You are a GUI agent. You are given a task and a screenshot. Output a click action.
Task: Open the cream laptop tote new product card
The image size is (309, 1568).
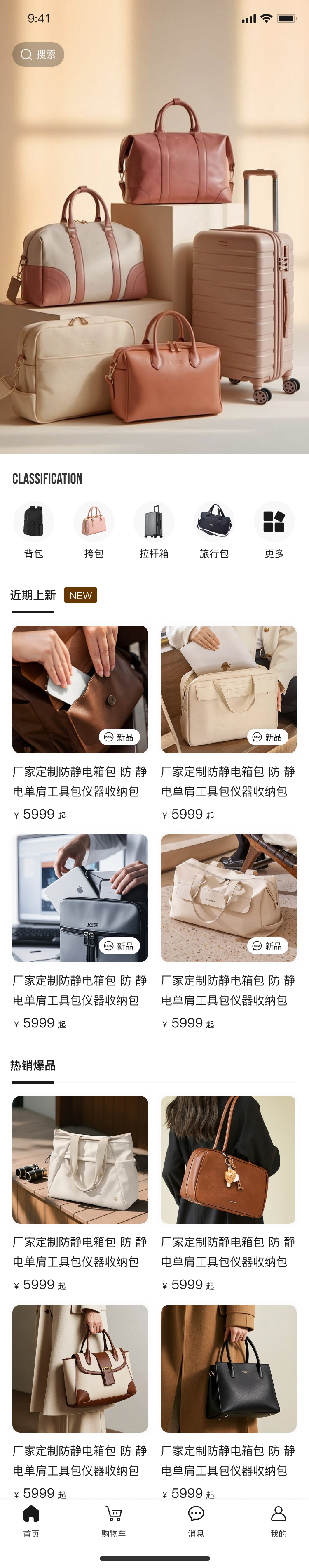coord(229,689)
